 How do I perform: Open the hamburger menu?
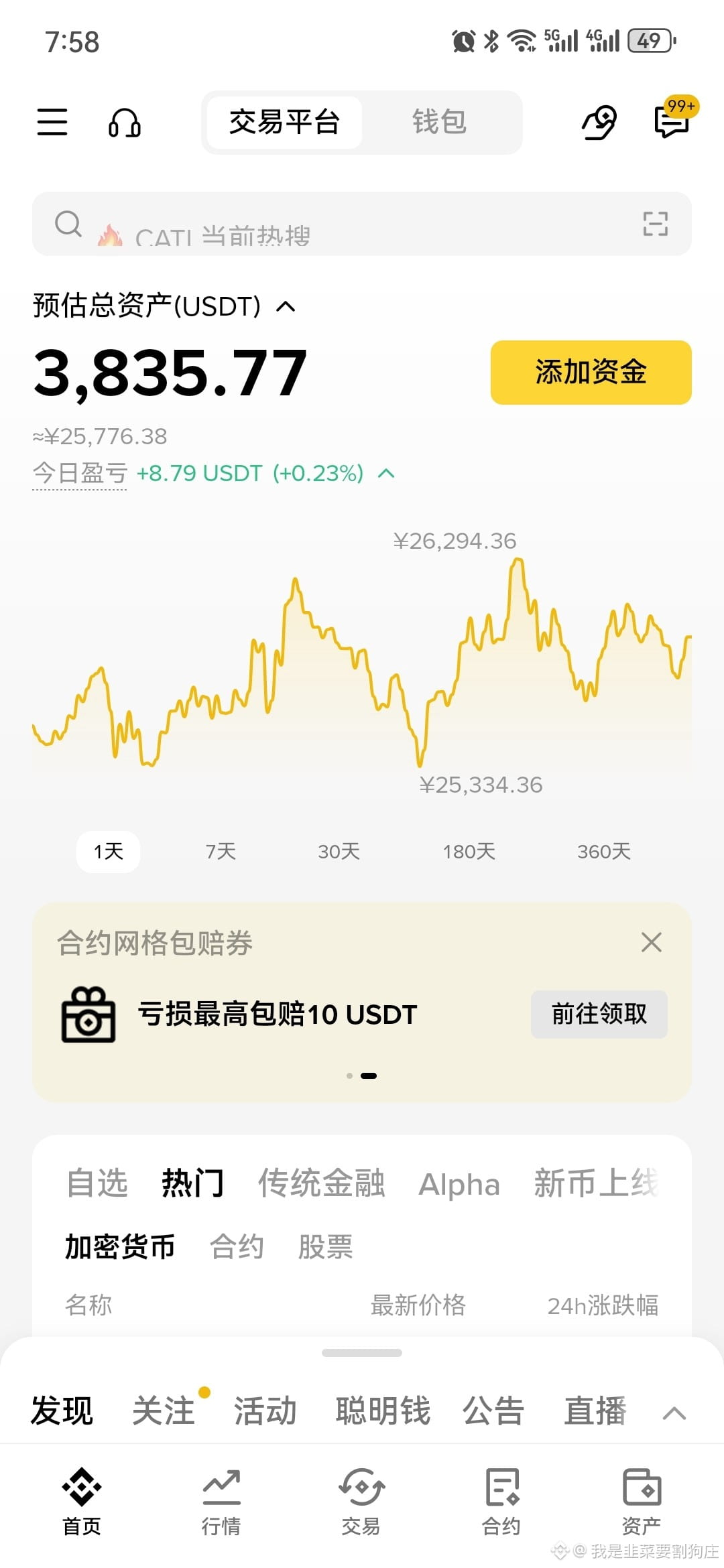[x=52, y=122]
